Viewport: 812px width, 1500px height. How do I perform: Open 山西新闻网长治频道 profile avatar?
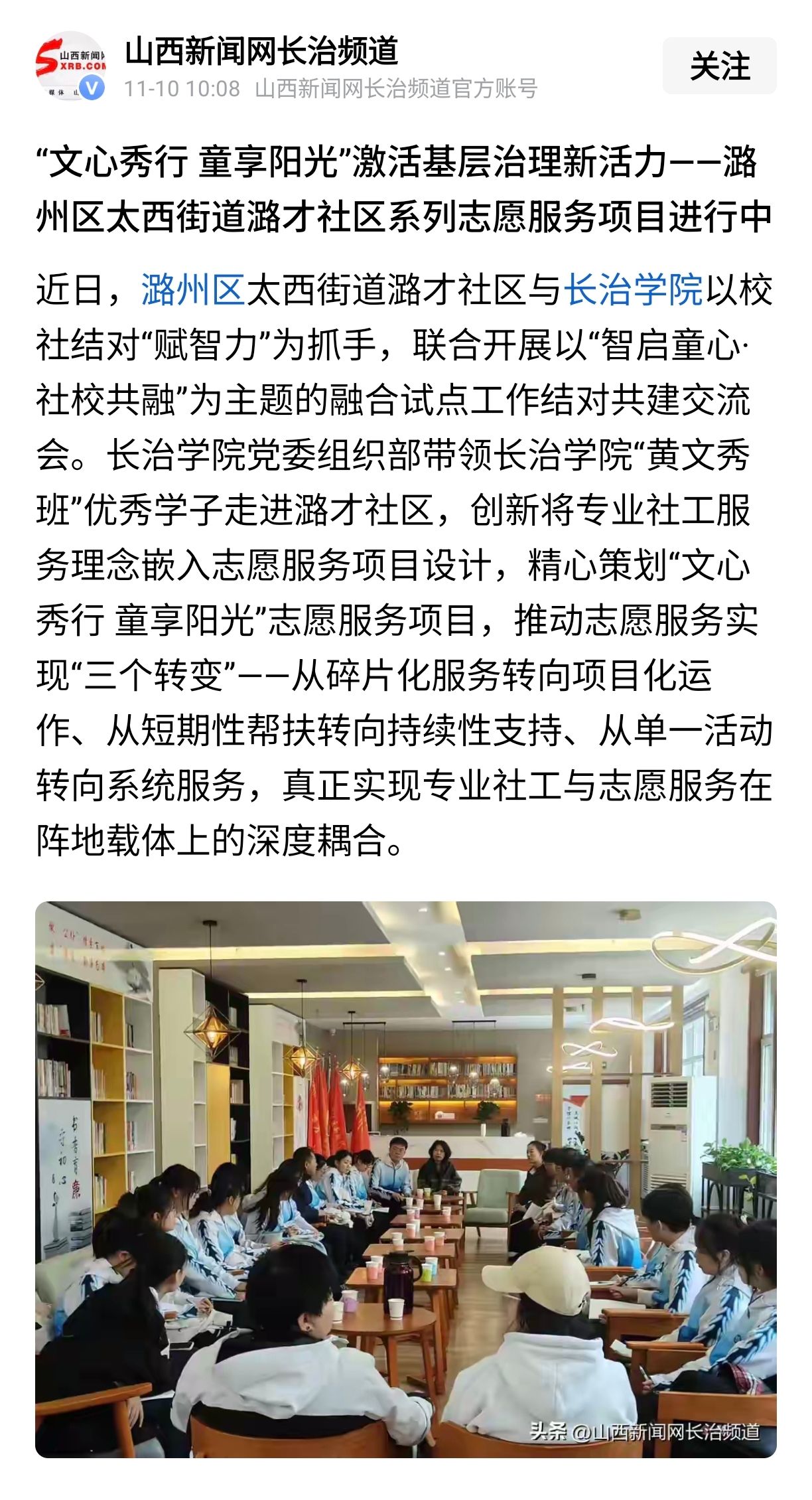[70, 66]
